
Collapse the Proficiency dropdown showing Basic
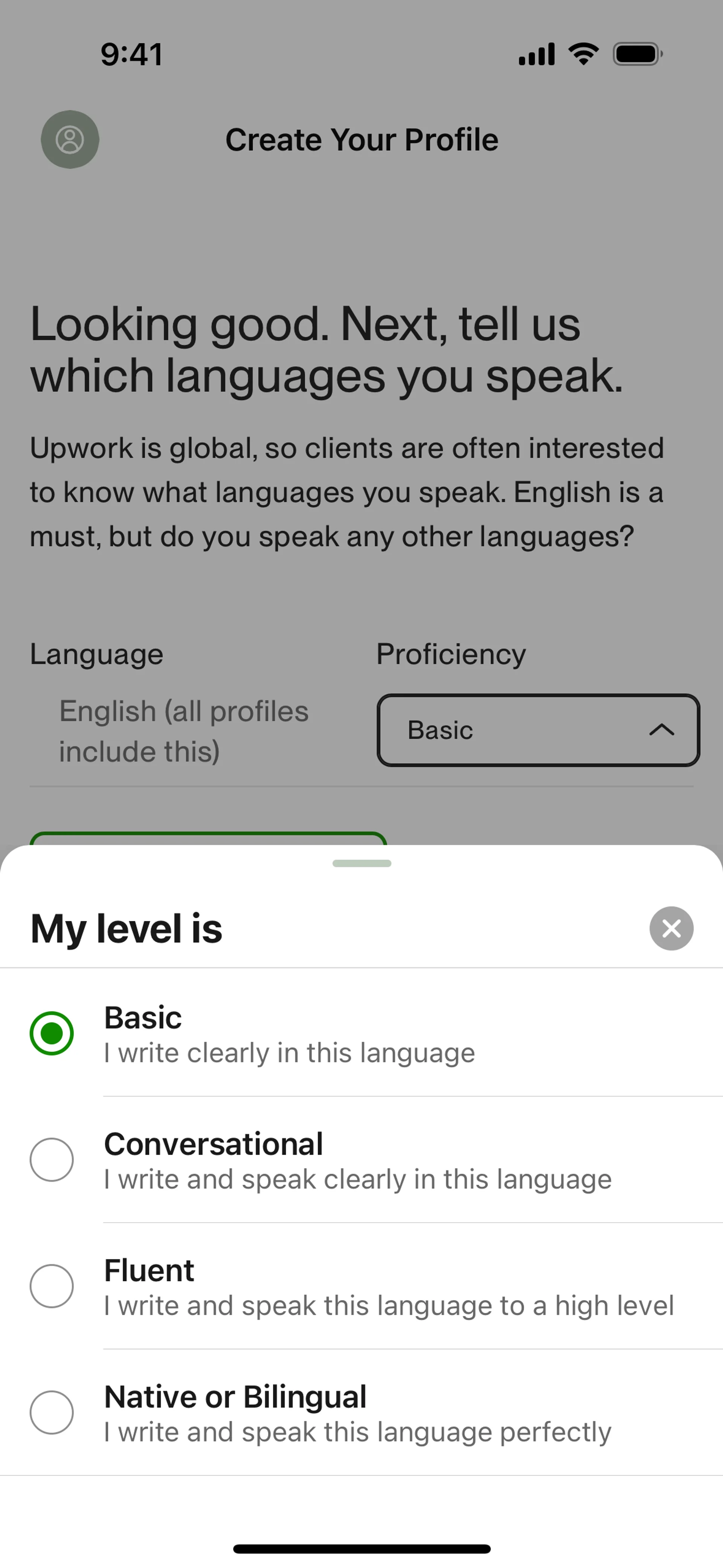538,730
